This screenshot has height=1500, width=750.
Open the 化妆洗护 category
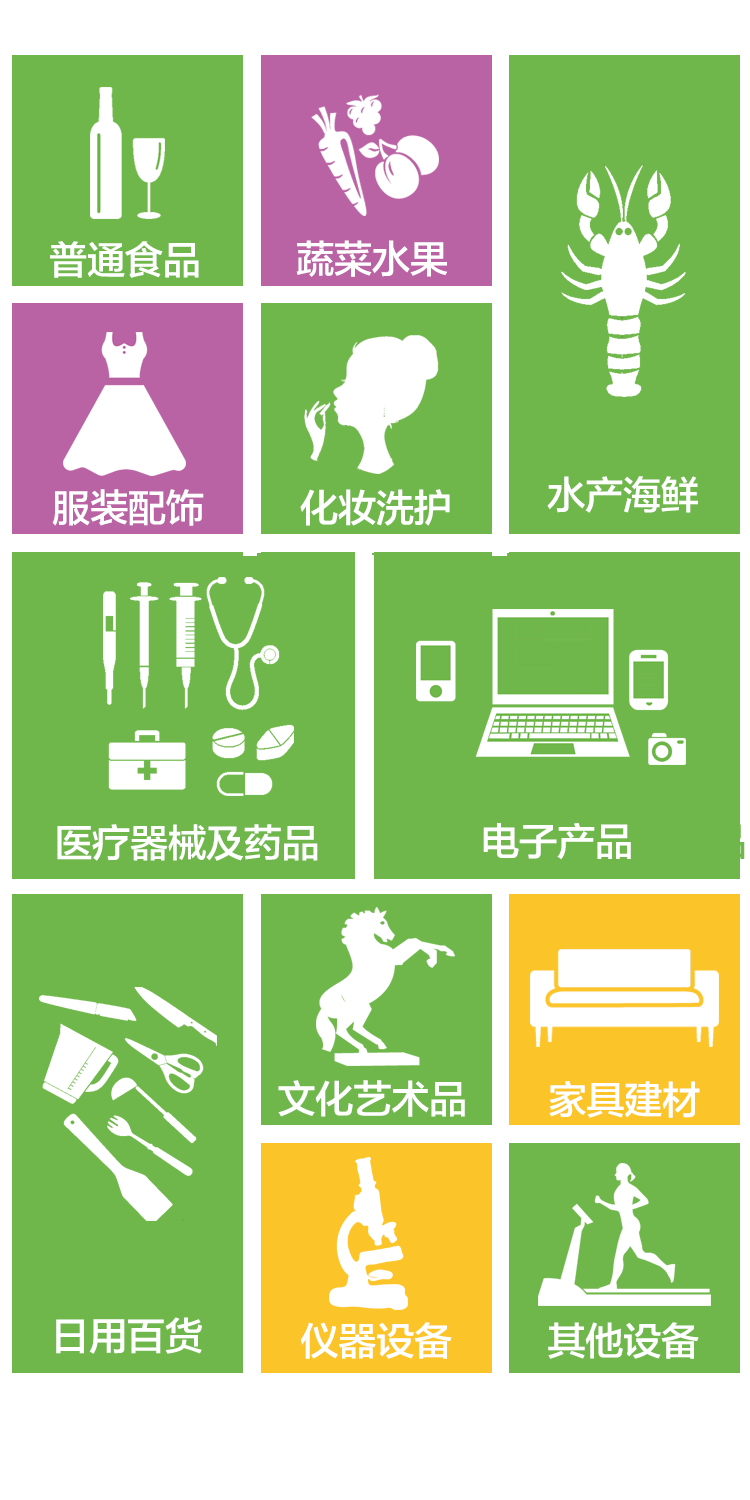point(376,418)
